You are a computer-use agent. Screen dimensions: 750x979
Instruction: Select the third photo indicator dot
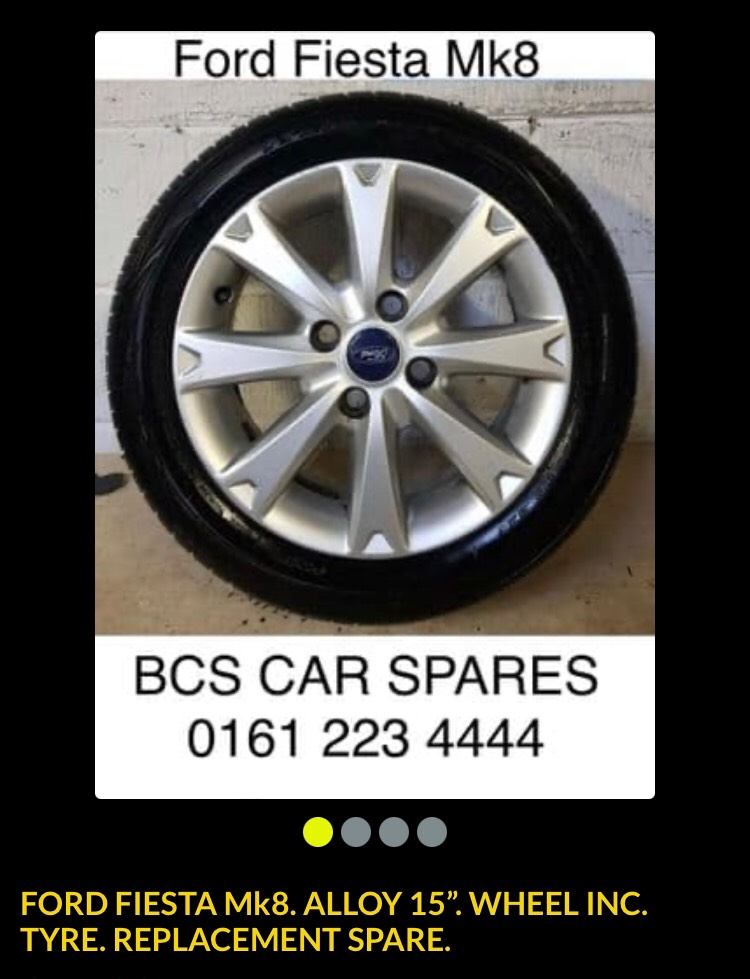point(394,832)
